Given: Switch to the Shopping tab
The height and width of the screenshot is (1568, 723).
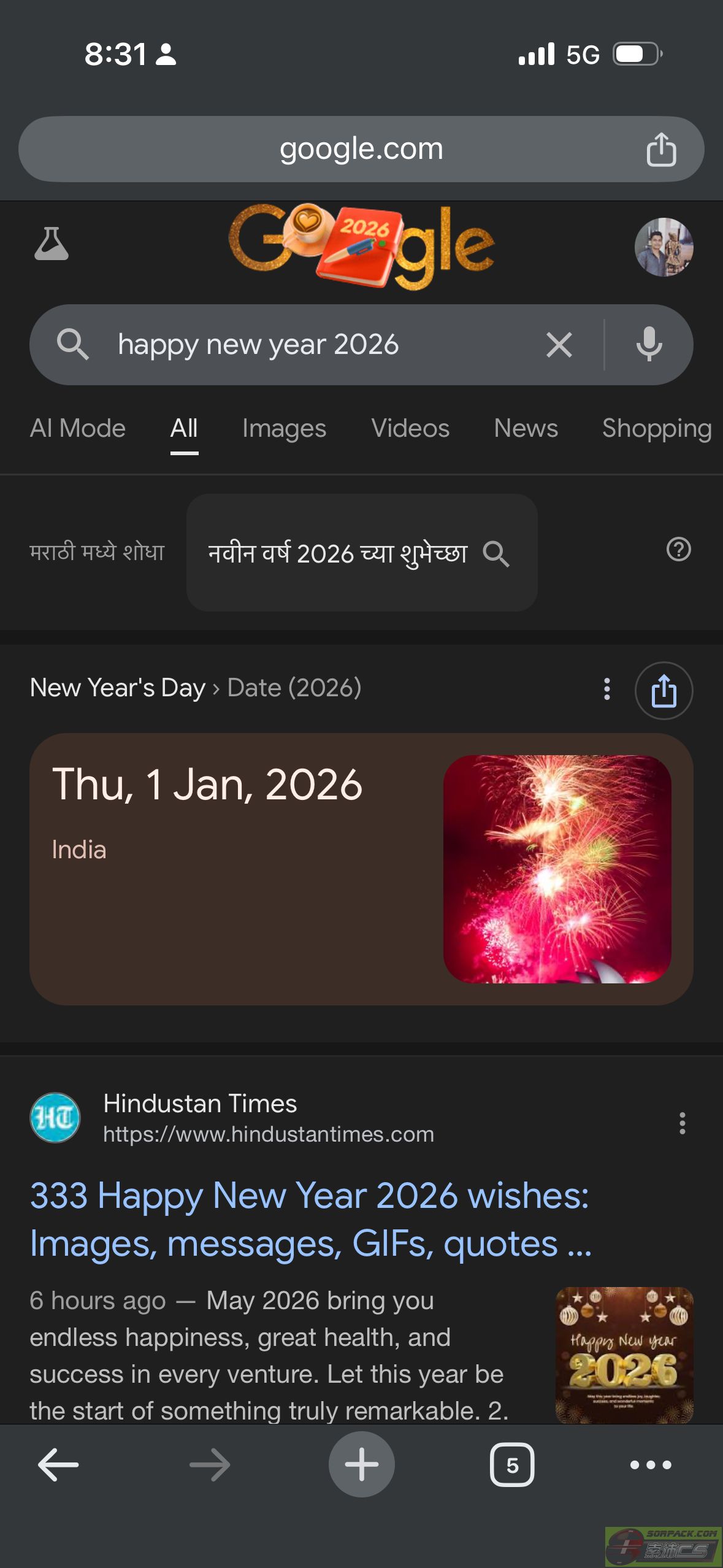Looking at the screenshot, I should 656,428.
